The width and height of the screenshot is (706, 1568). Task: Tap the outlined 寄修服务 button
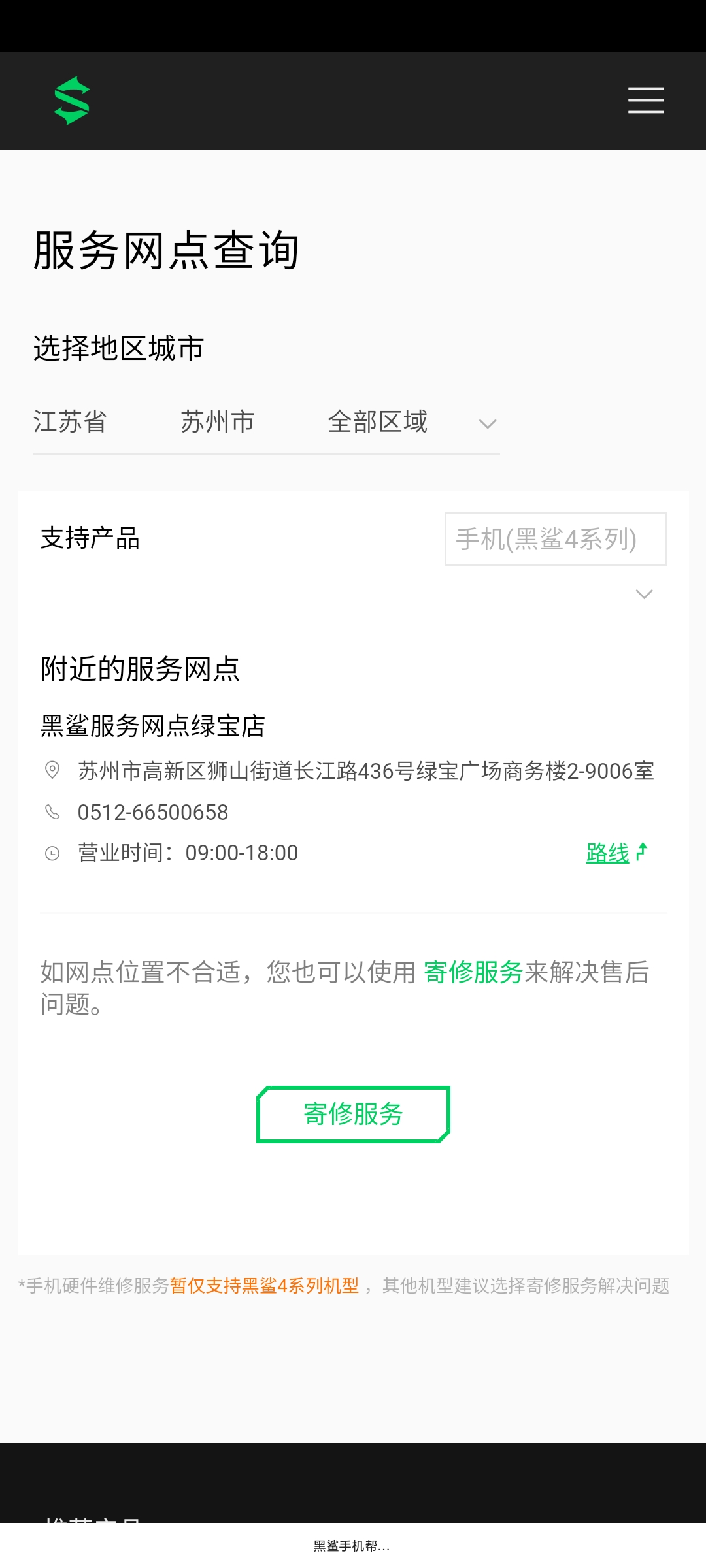[353, 1114]
